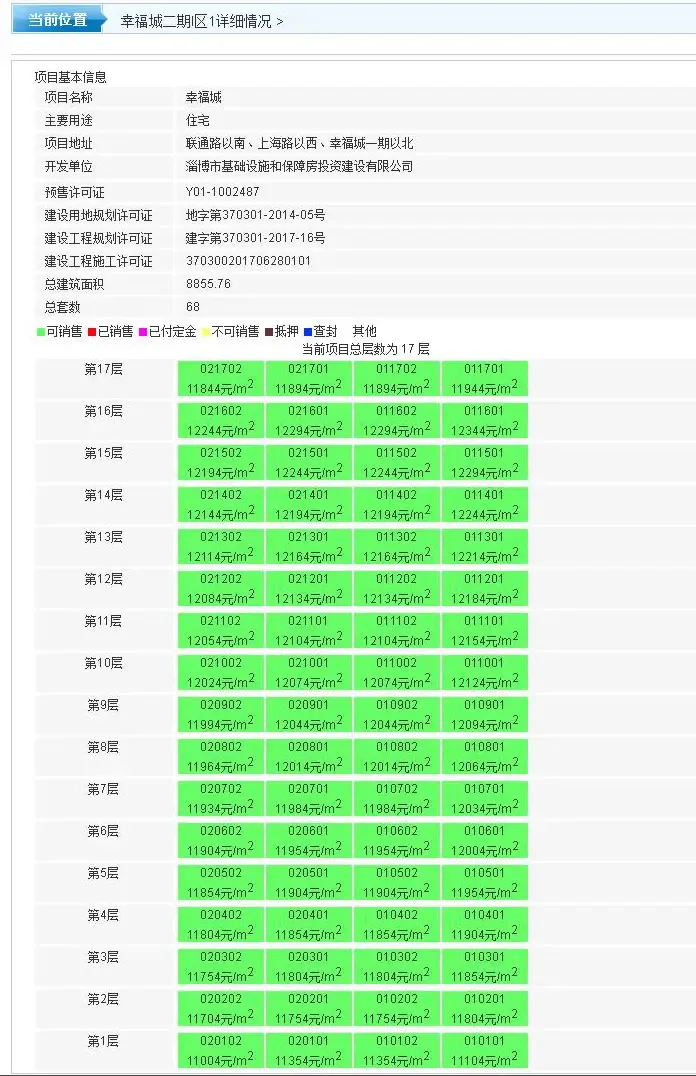Image resolution: width=696 pixels, height=1076 pixels.
Task: View unit 020202 on floor 2
Action: pyautogui.click(x=221, y=1008)
